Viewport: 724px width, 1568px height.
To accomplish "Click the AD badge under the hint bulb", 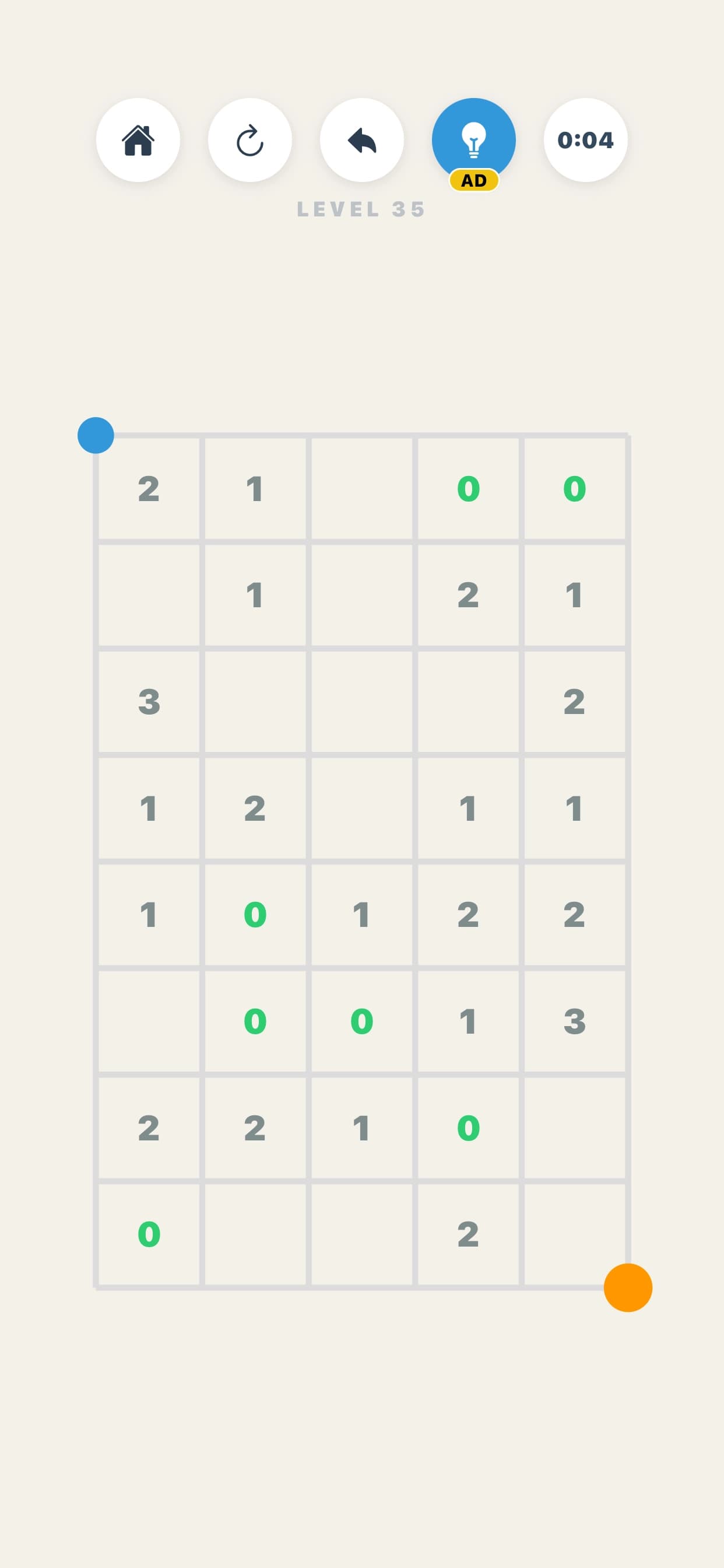I will point(474,180).
